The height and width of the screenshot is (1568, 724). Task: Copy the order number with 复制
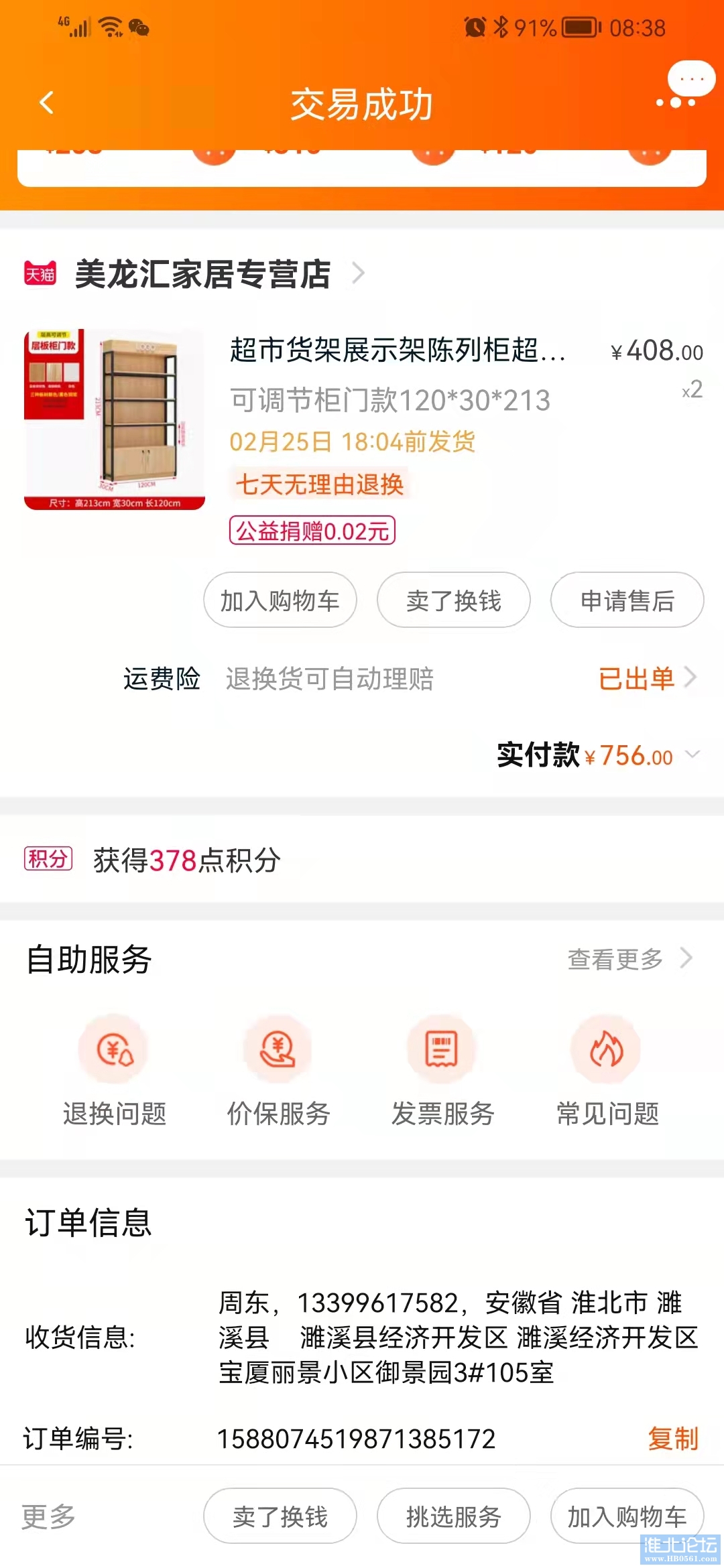(x=672, y=1439)
